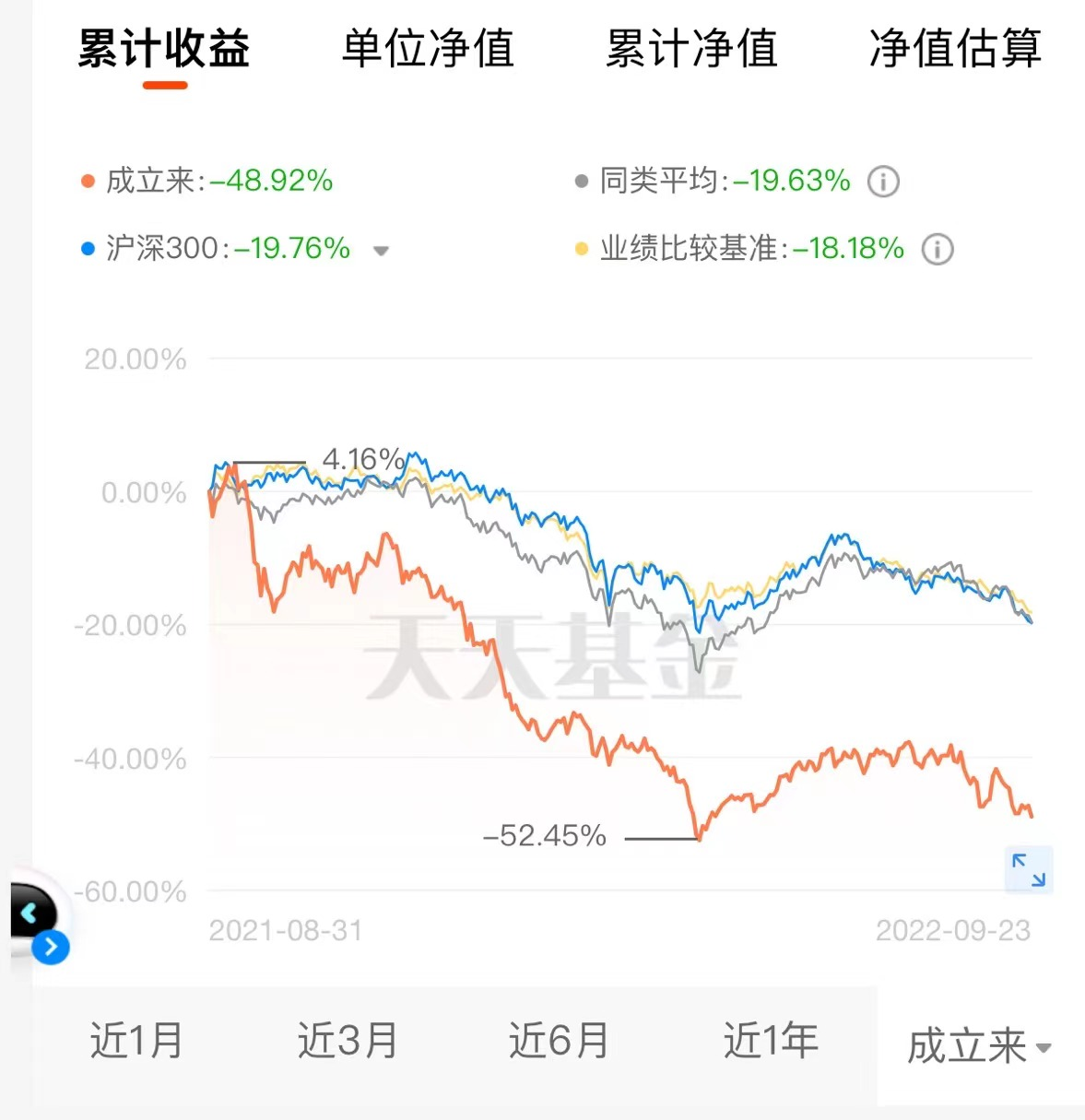The width and height of the screenshot is (1085, 1120).
Task: Expand the 沪深300 index dropdown
Action: 381,251
